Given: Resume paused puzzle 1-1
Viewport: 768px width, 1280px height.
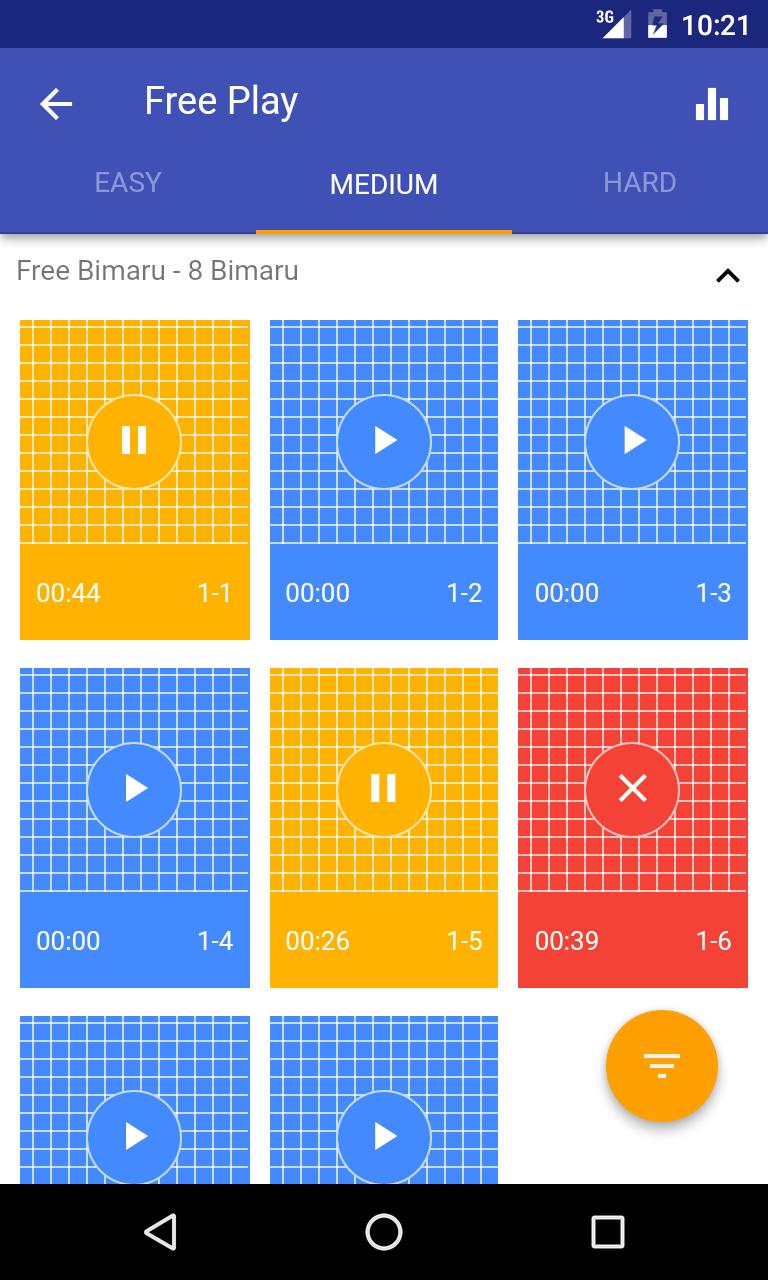Looking at the screenshot, I should pos(134,441).
